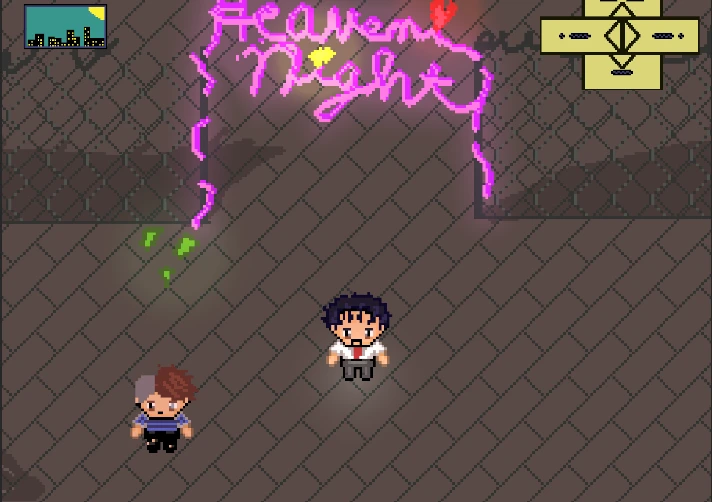Tap the down arm of the yellow cross pad
This screenshot has width=712, height=502.
(622, 69)
